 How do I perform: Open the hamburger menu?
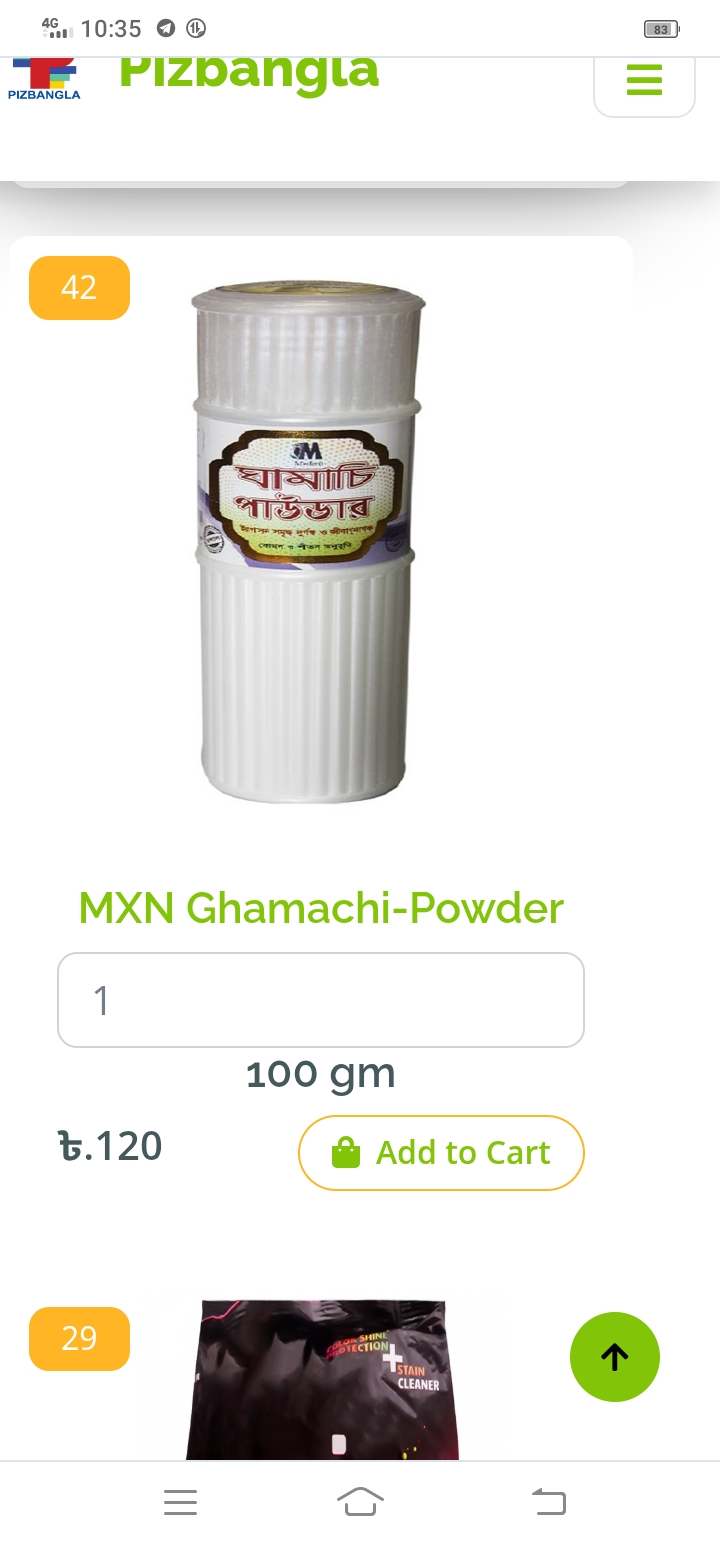[x=644, y=80]
